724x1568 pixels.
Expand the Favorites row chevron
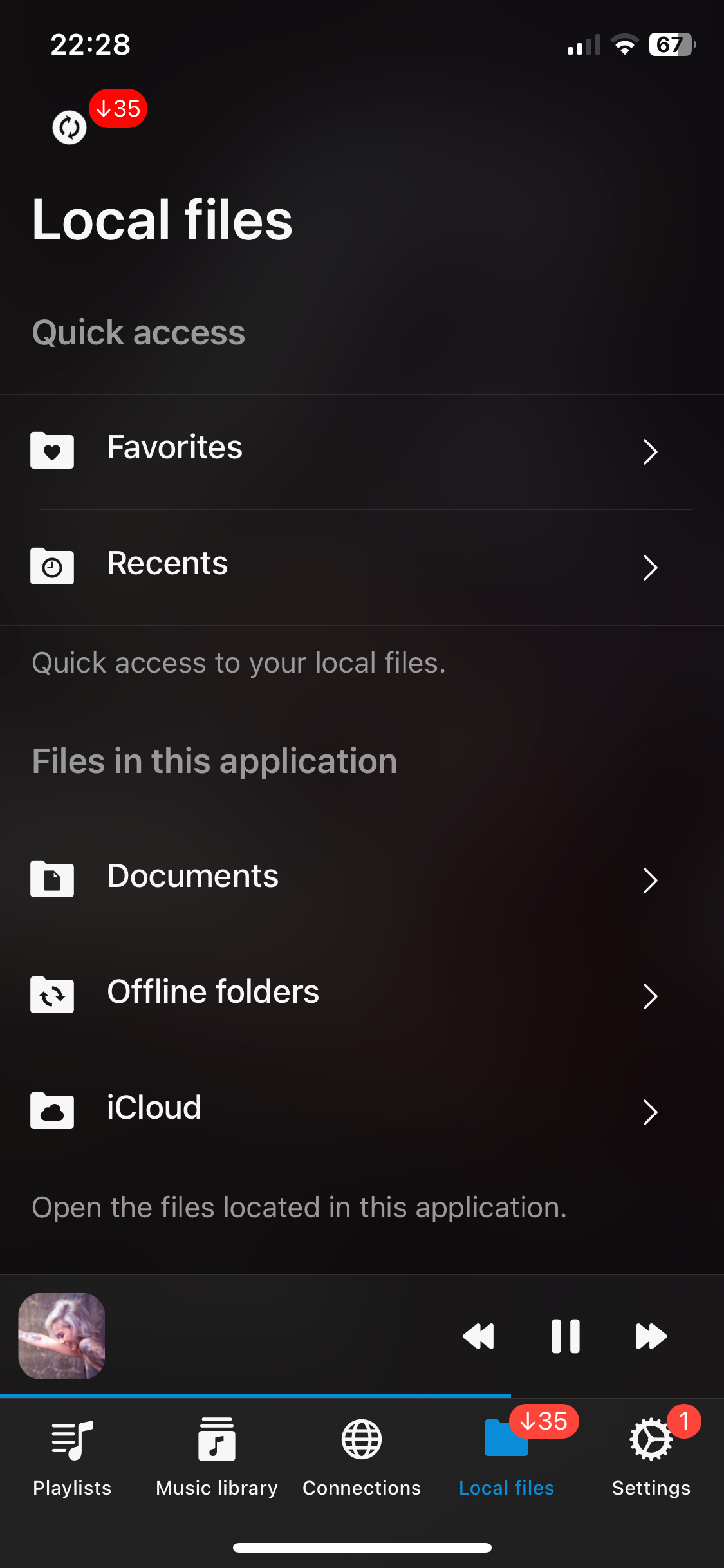(x=651, y=453)
